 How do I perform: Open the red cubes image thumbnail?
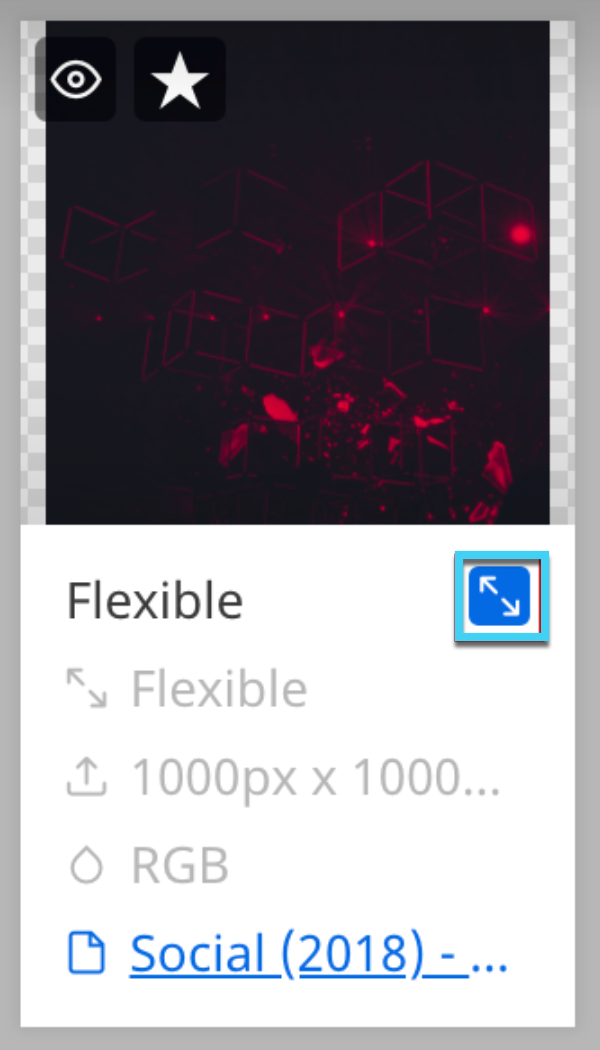[x=298, y=330]
